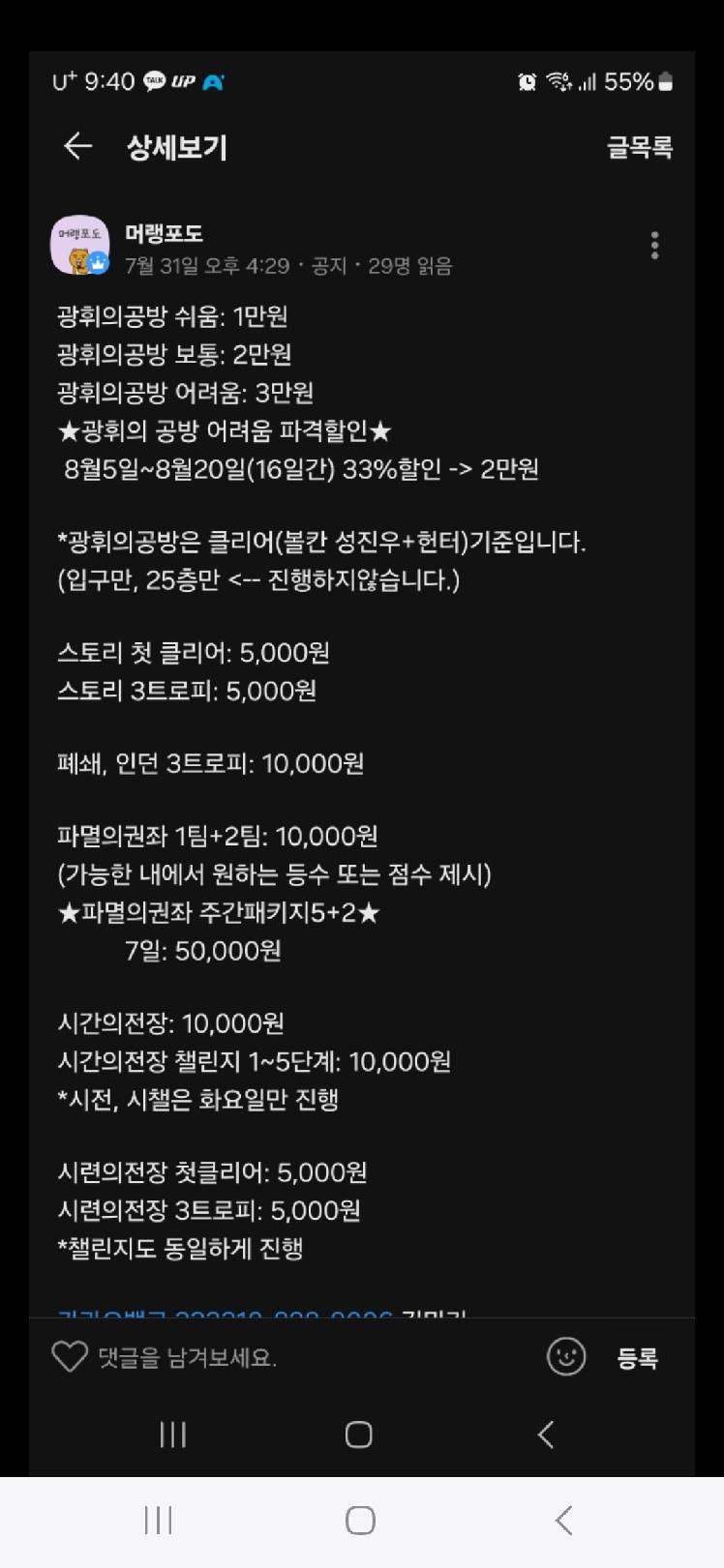Image resolution: width=724 pixels, height=1568 pixels.
Task: Open the emoji picker for comments
Action: (x=566, y=1357)
